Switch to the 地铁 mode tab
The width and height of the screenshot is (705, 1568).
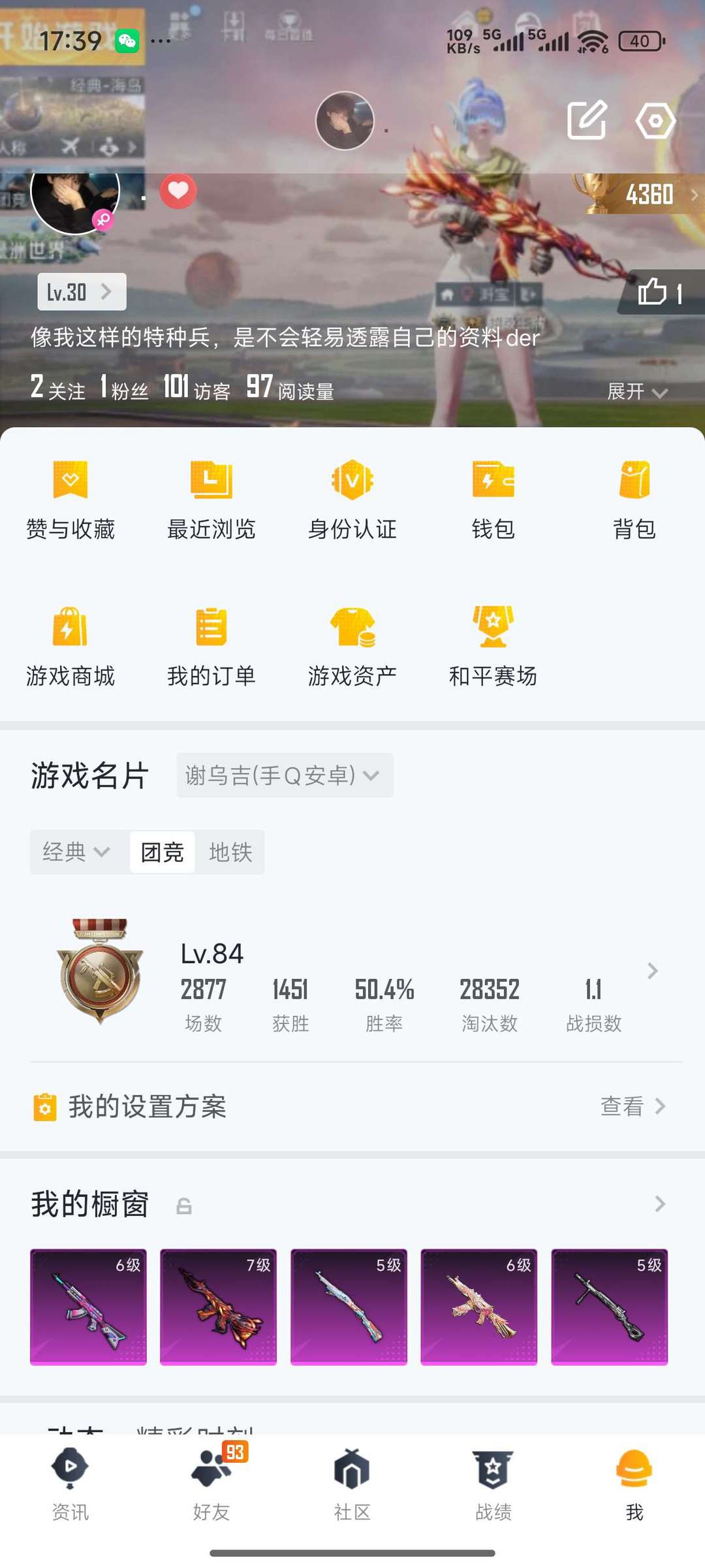pyautogui.click(x=230, y=852)
